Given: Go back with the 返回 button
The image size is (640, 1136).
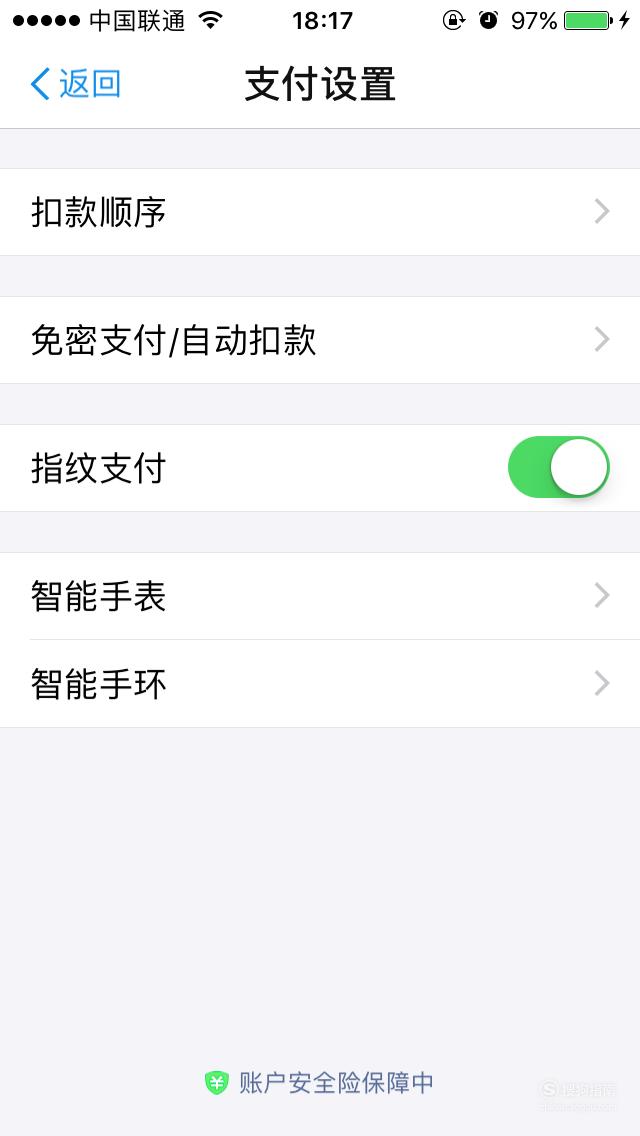Looking at the screenshot, I should pyautogui.click(x=75, y=84).
